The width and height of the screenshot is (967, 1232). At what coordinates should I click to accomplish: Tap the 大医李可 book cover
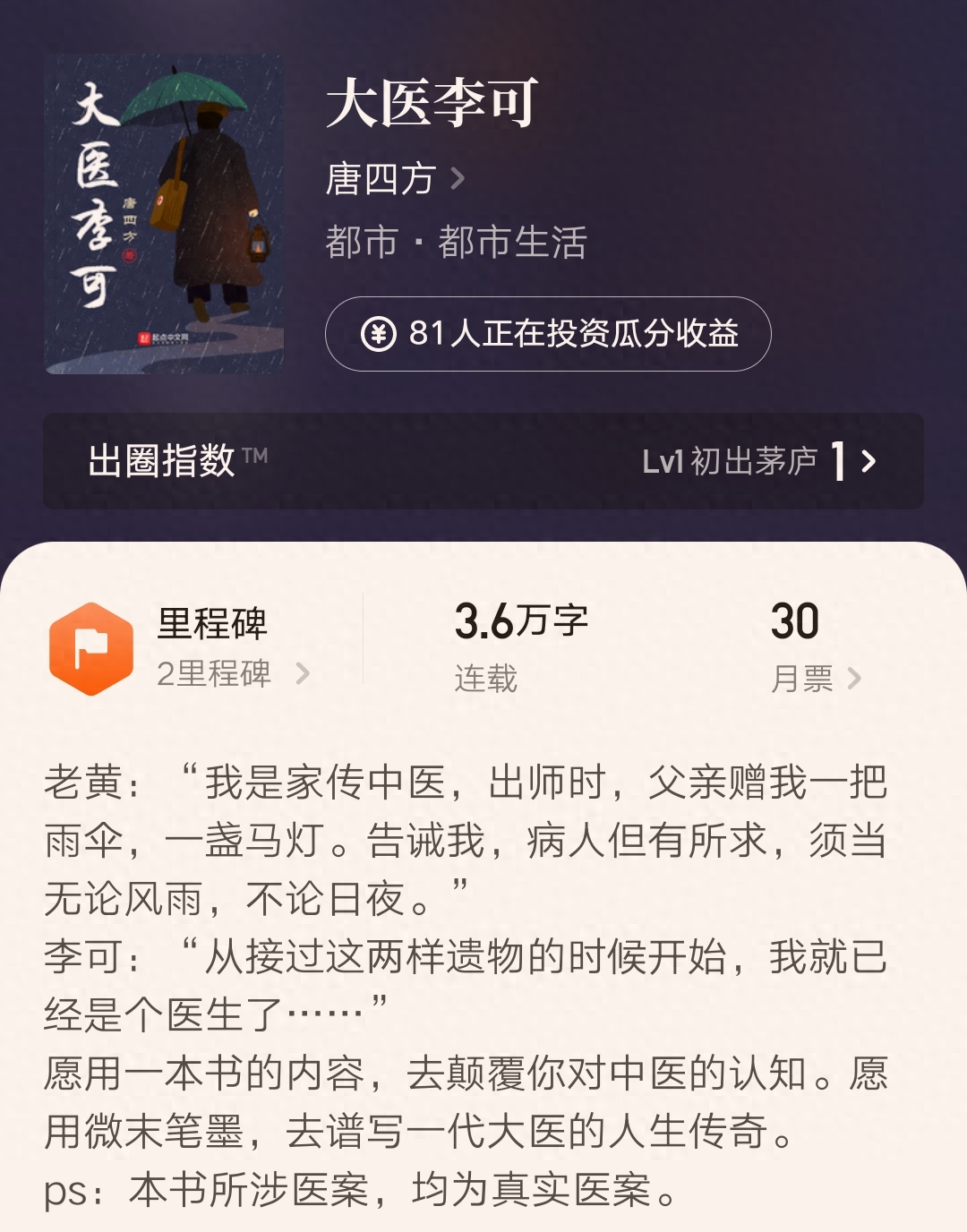(164, 214)
